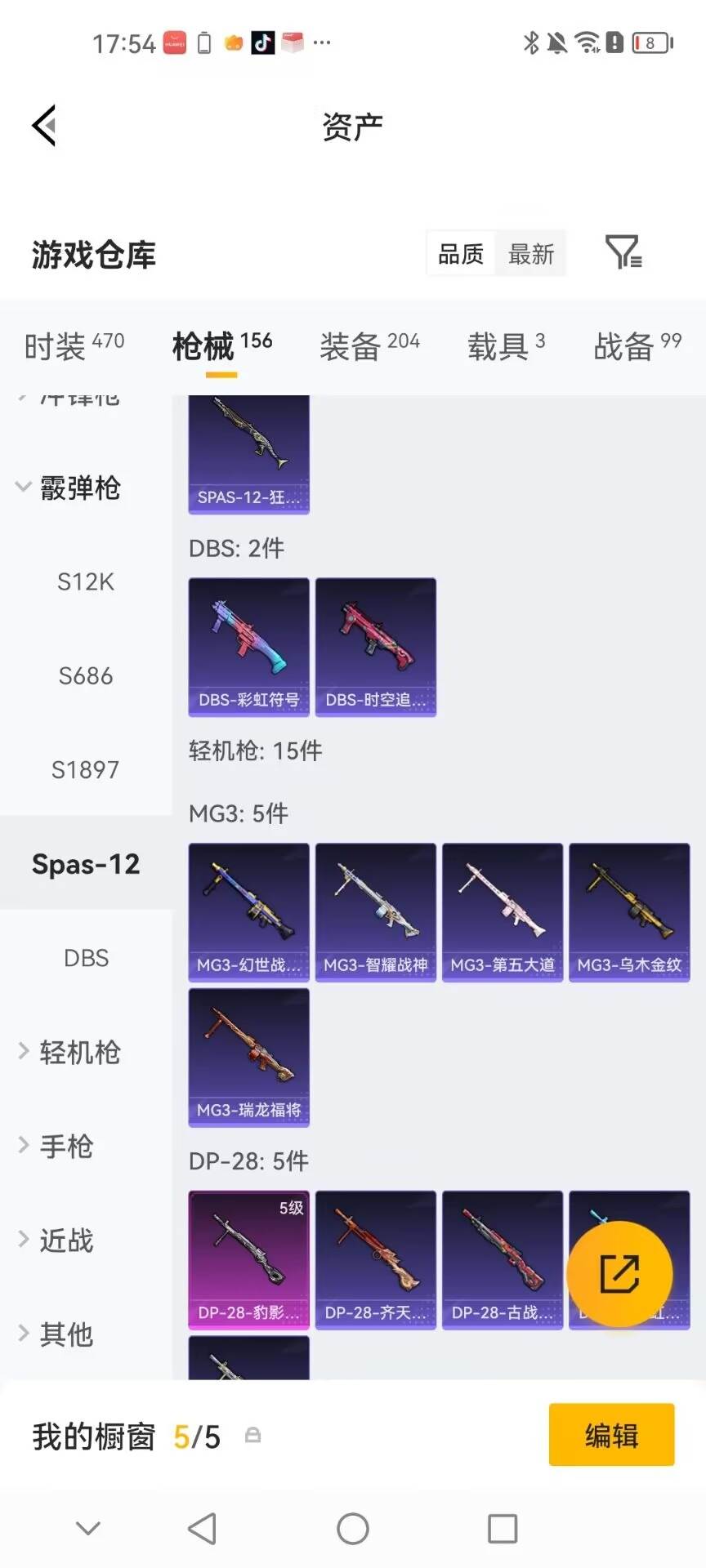Image resolution: width=706 pixels, height=1568 pixels.
Task: Expand the 手枪 category
Action: point(57,1146)
